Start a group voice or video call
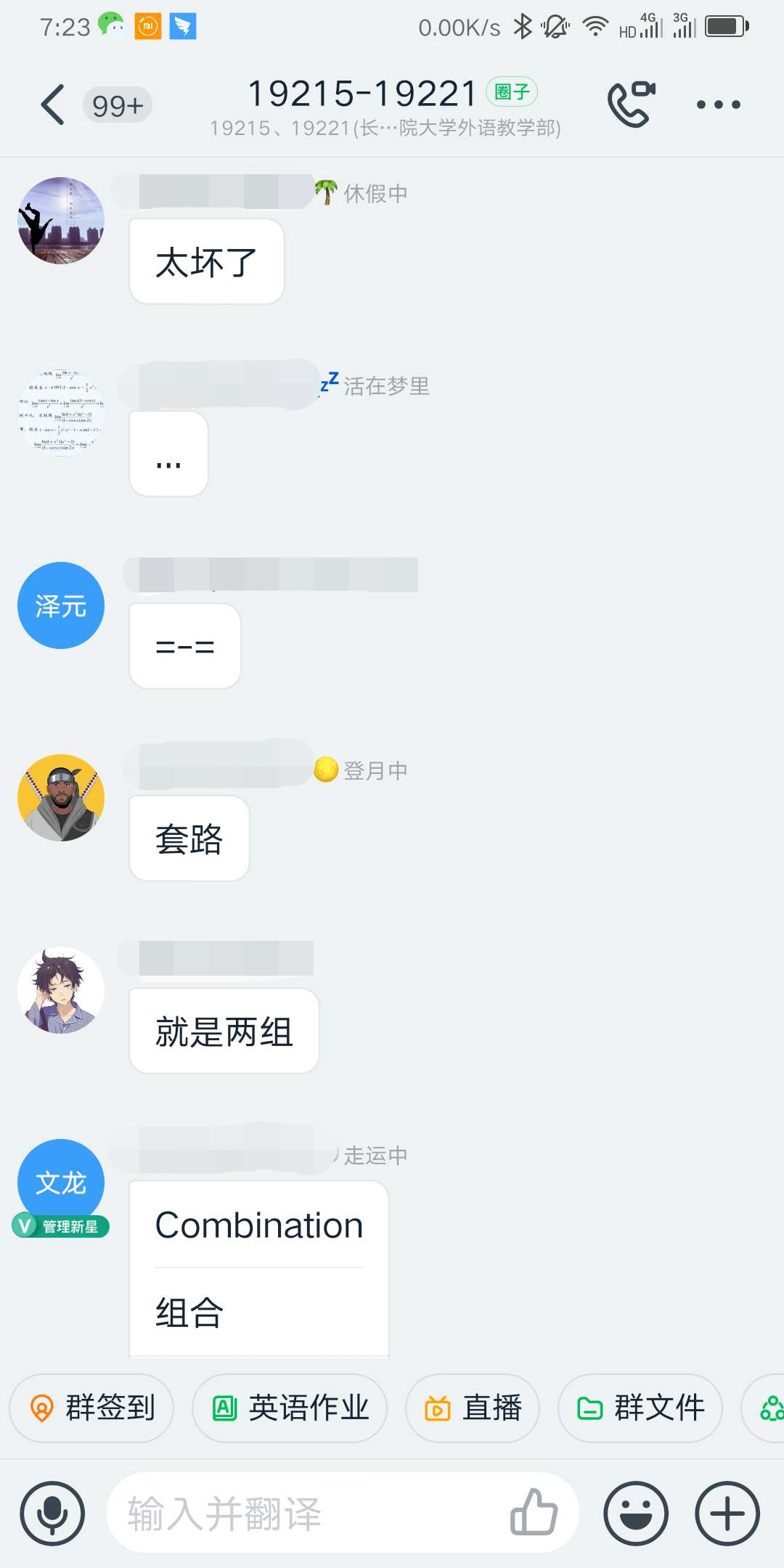This screenshot has width=784, height=1568. coord(630,105)
